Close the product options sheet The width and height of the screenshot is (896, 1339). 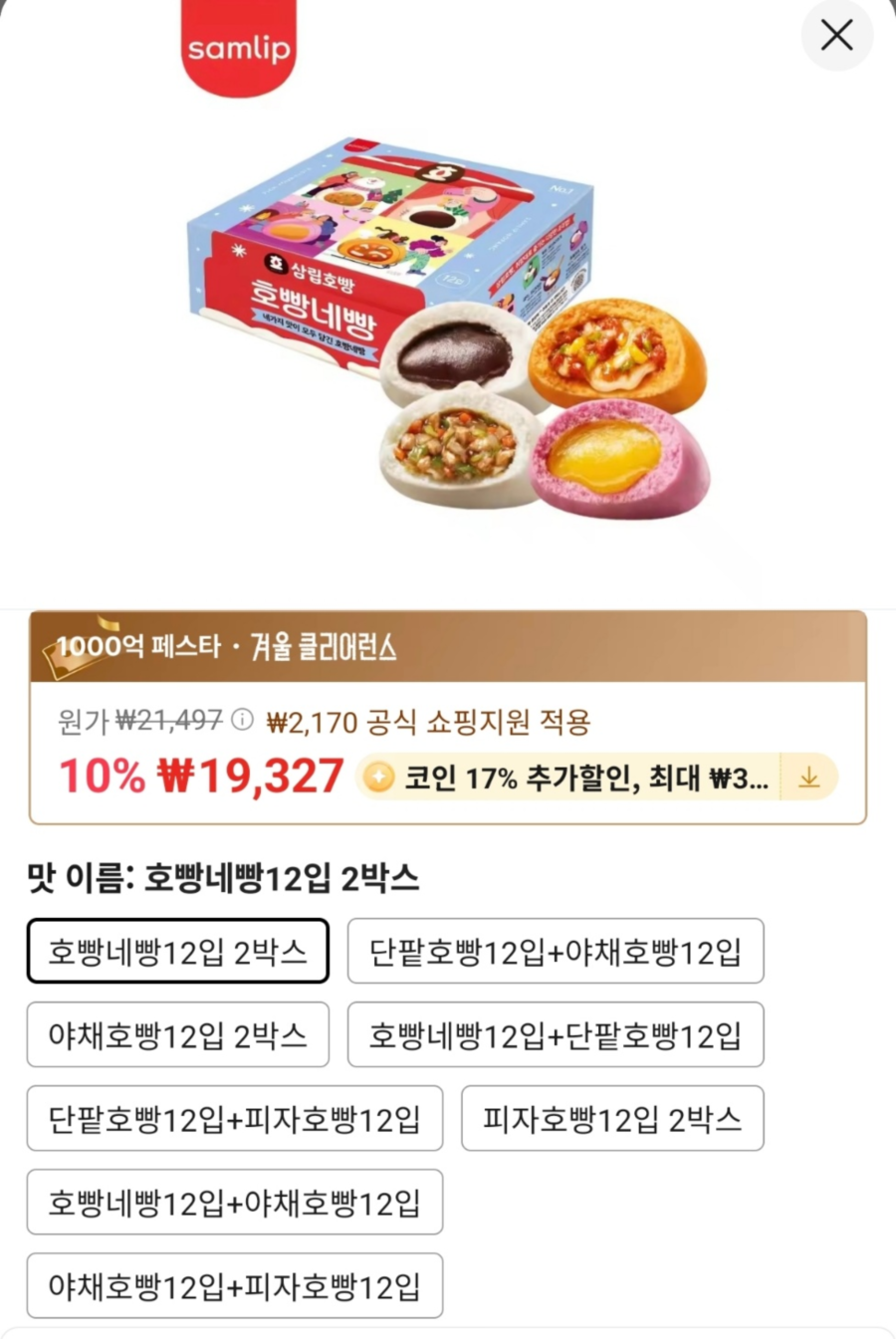836,36
